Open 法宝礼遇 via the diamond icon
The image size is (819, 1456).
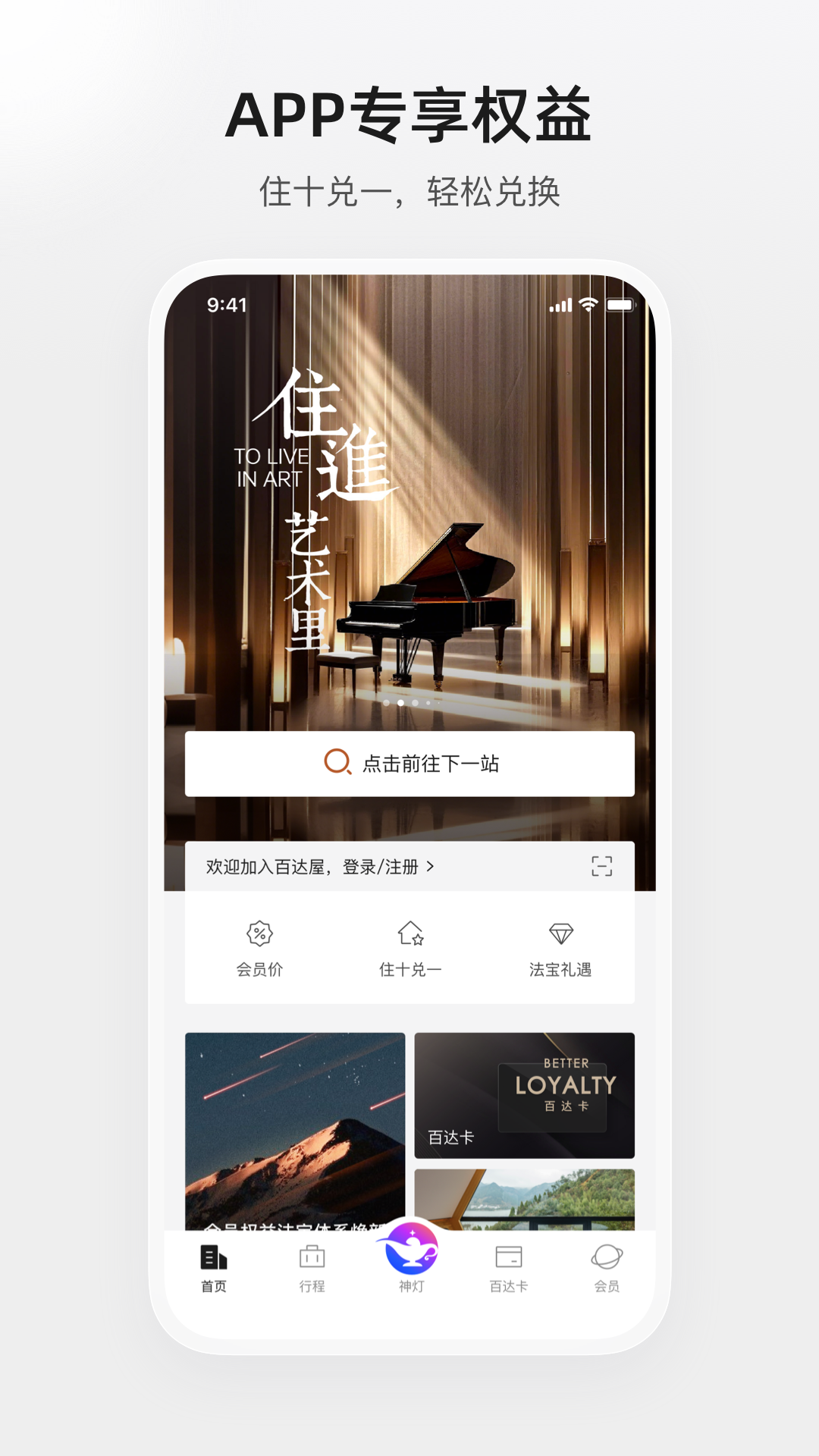[562, 935]
